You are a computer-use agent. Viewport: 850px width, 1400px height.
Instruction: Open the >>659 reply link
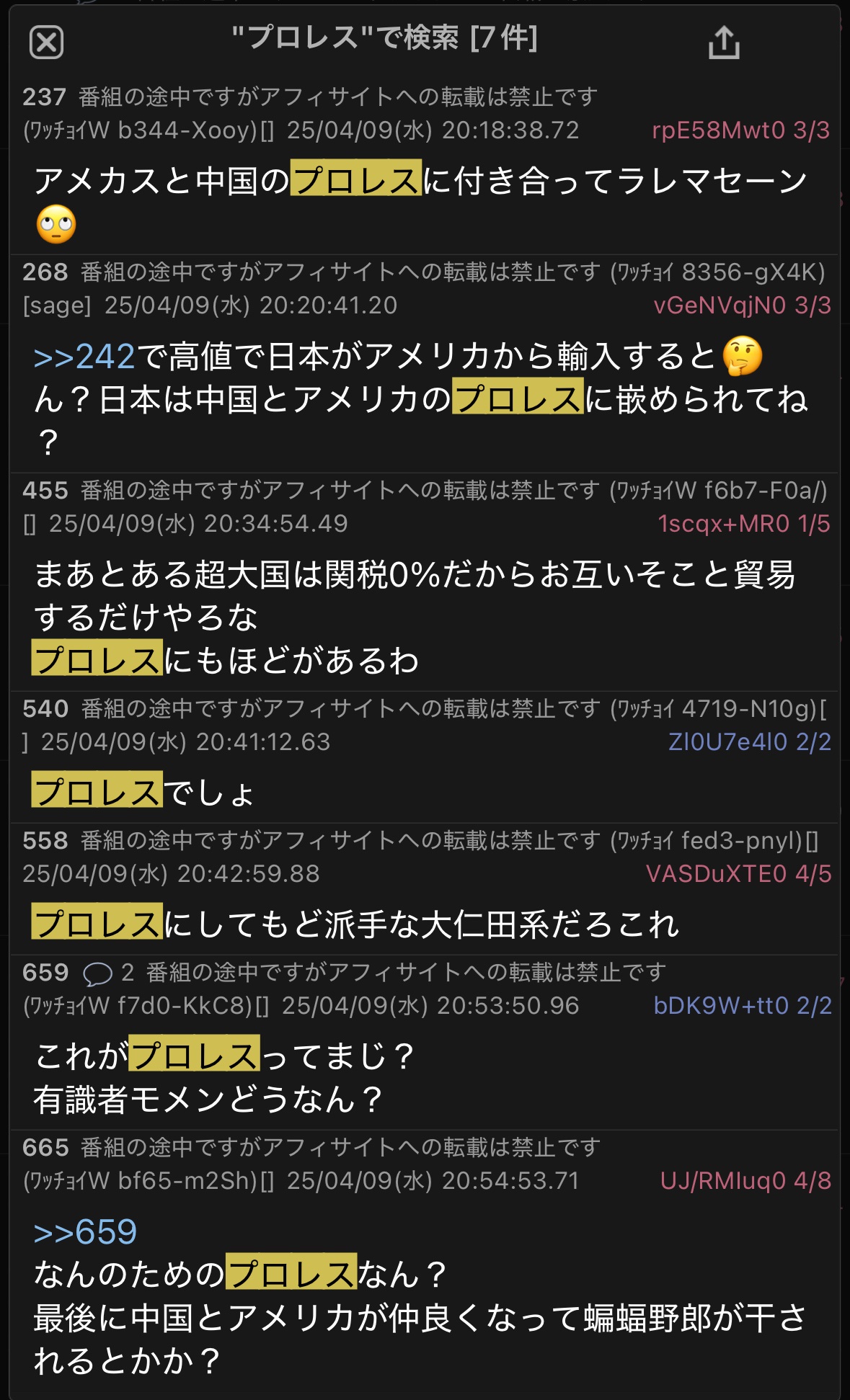click(85, 1231)
